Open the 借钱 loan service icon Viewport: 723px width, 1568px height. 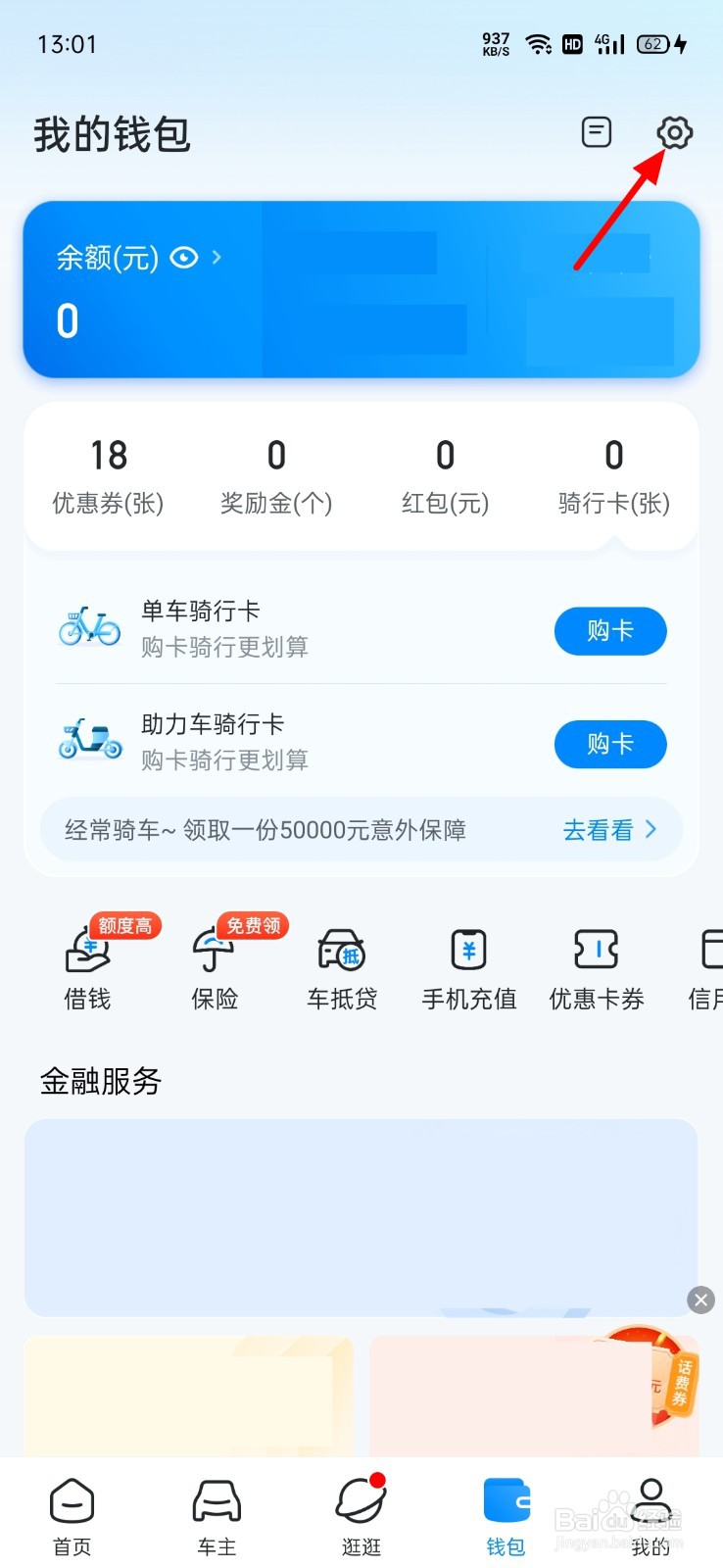coord(86,965)
